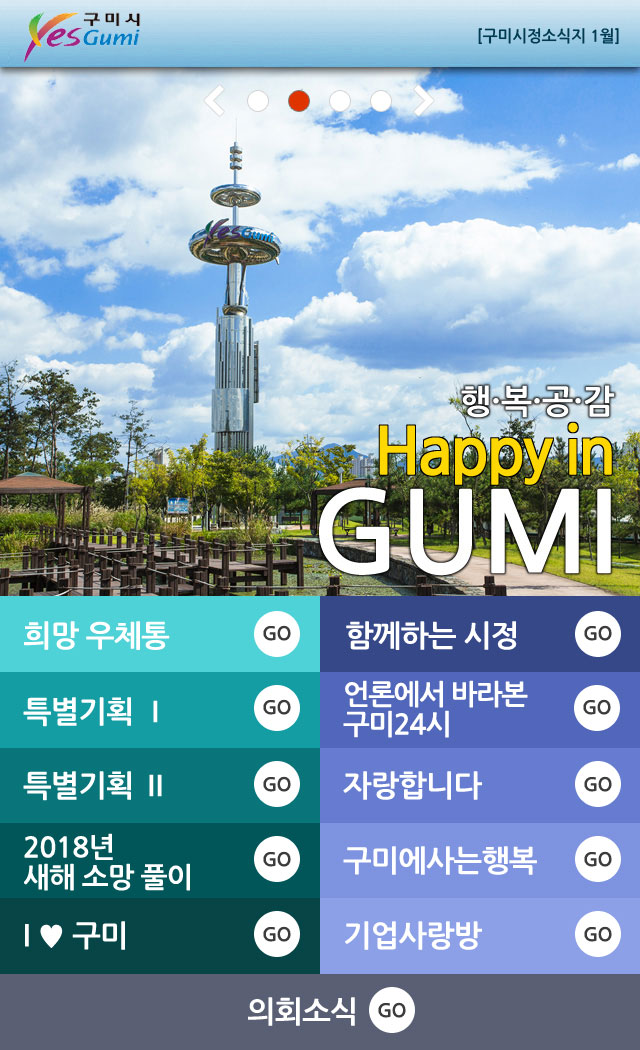Go to the previous banner slide

[214, 101]
